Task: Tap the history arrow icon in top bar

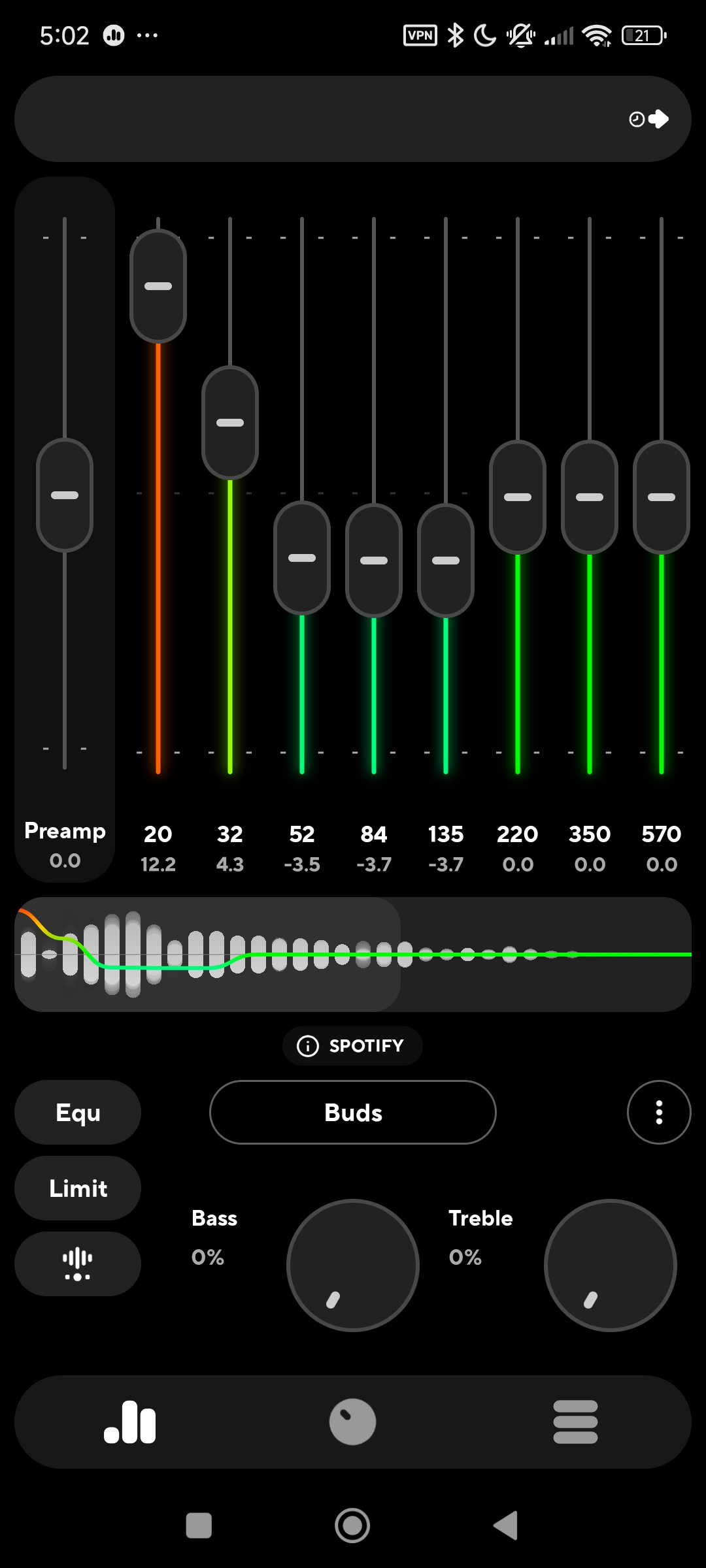Action: coord(648,119)
